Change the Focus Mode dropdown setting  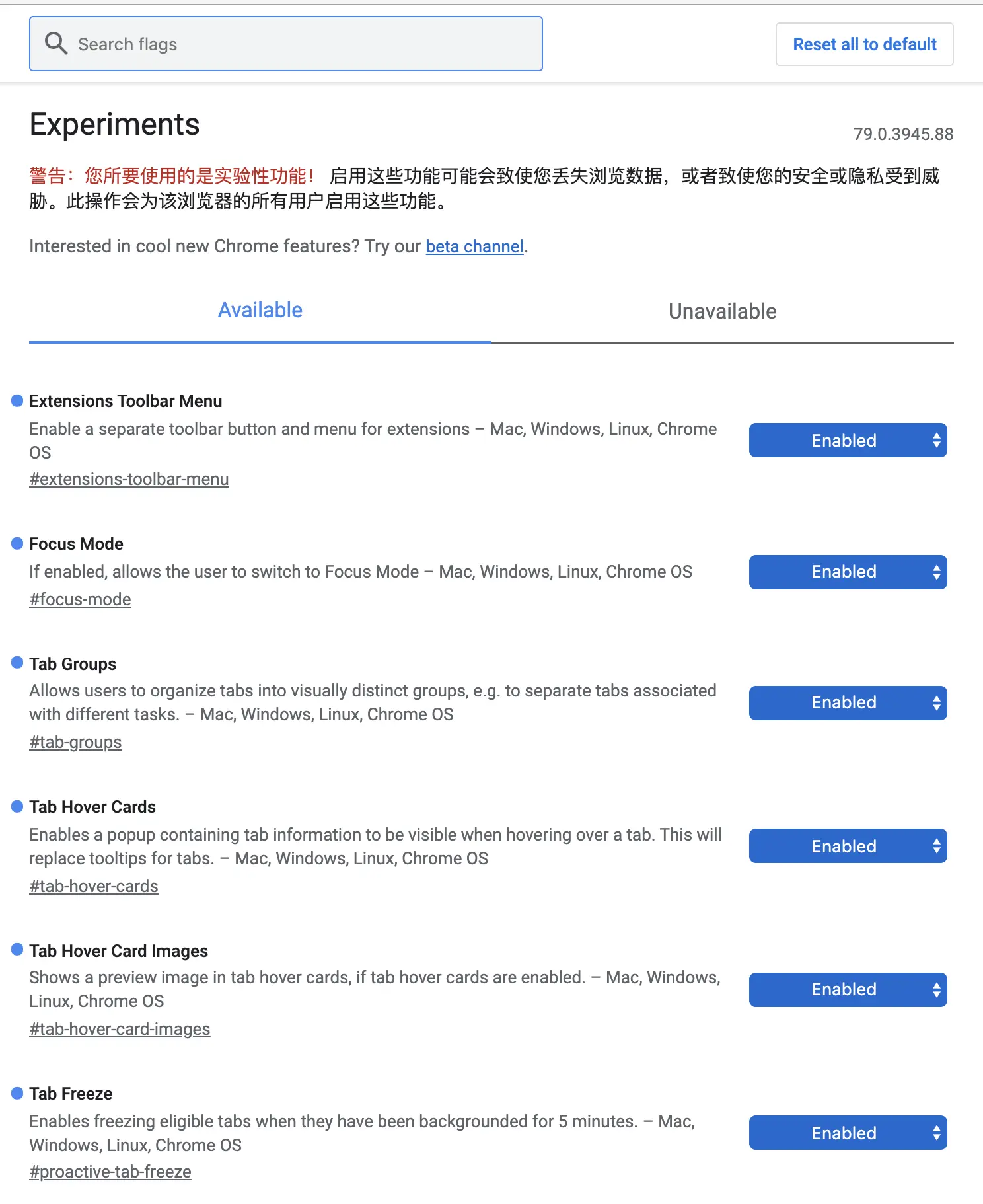pyautogui.click(x=848, y=572)
